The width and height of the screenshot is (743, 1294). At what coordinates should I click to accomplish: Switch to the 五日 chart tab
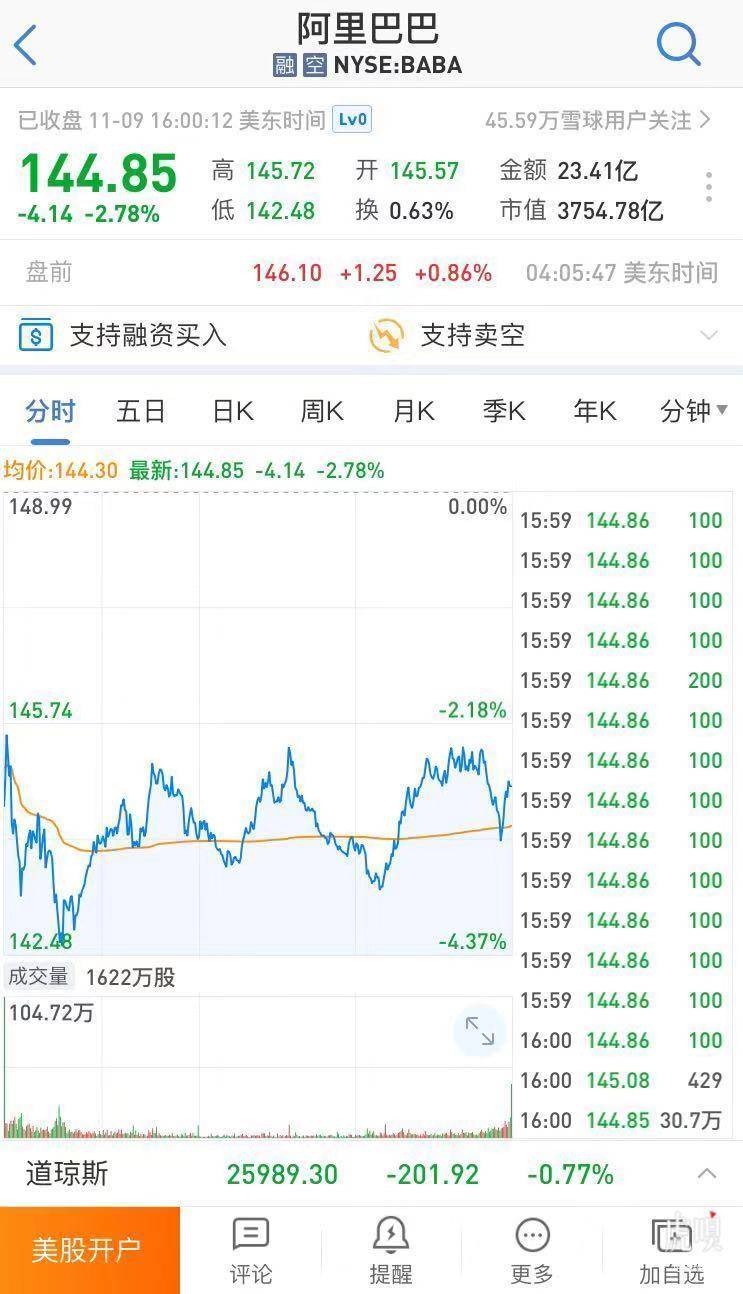click(x=140, y=411)
